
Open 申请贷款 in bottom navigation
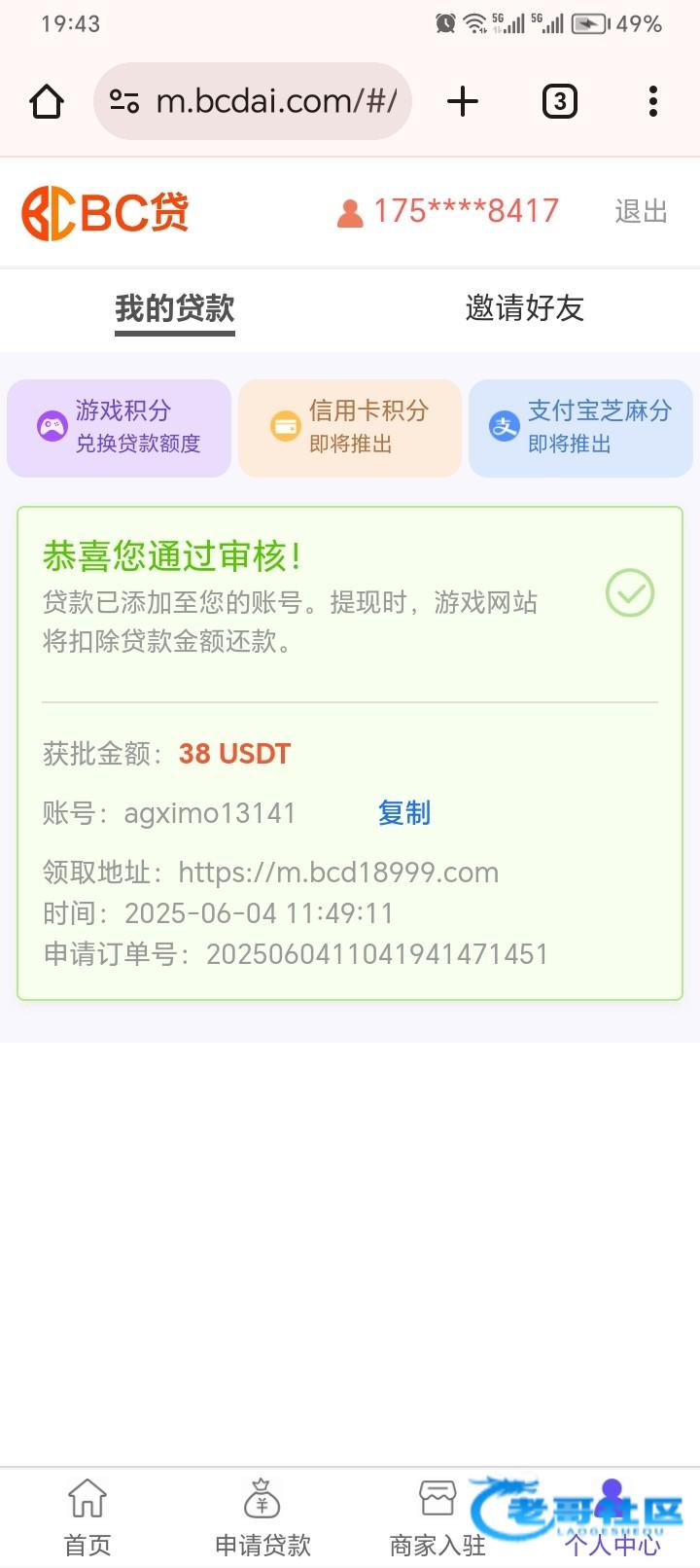[262, 1517]
